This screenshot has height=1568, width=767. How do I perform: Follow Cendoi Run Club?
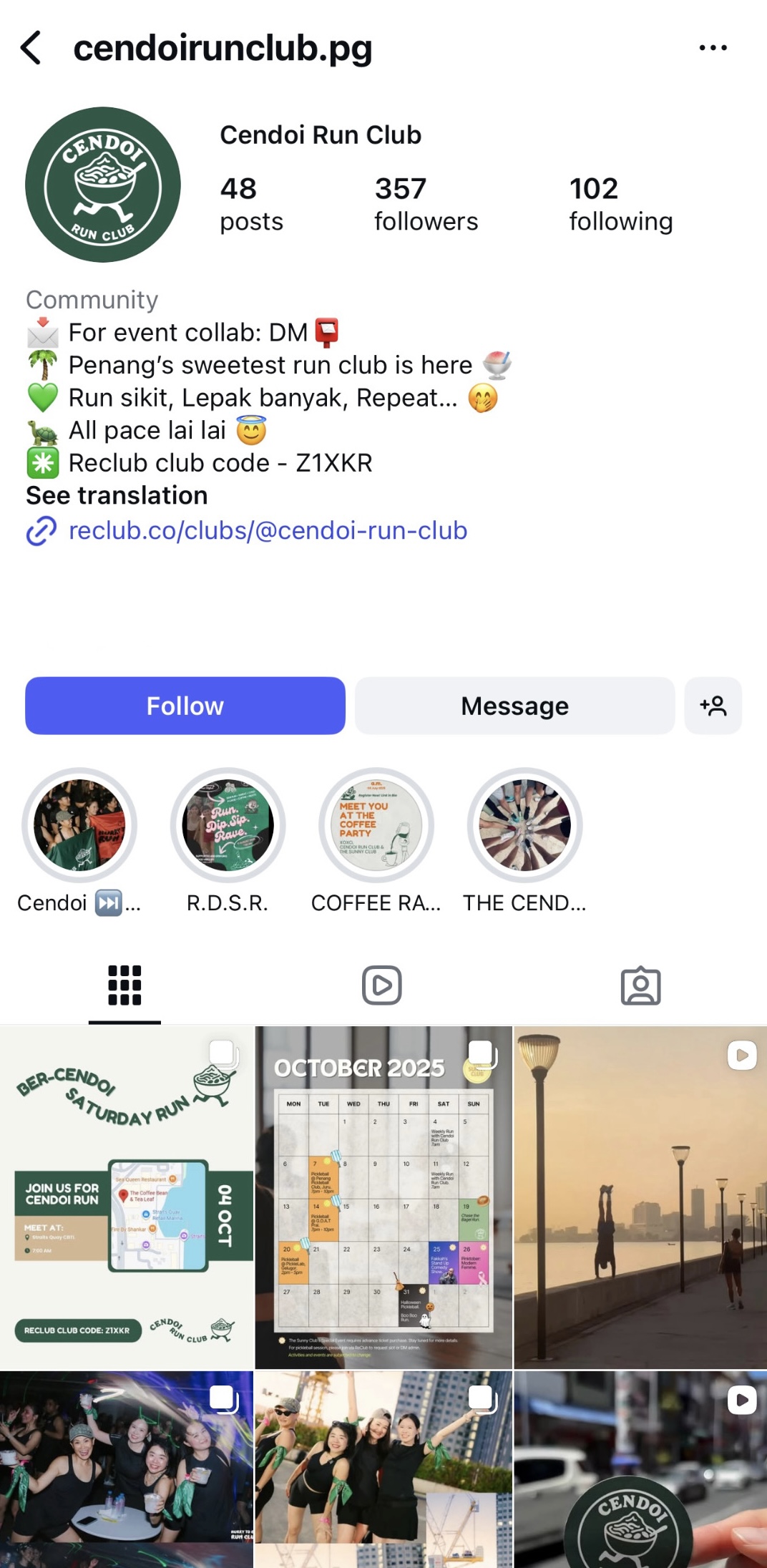coord(185,706)
